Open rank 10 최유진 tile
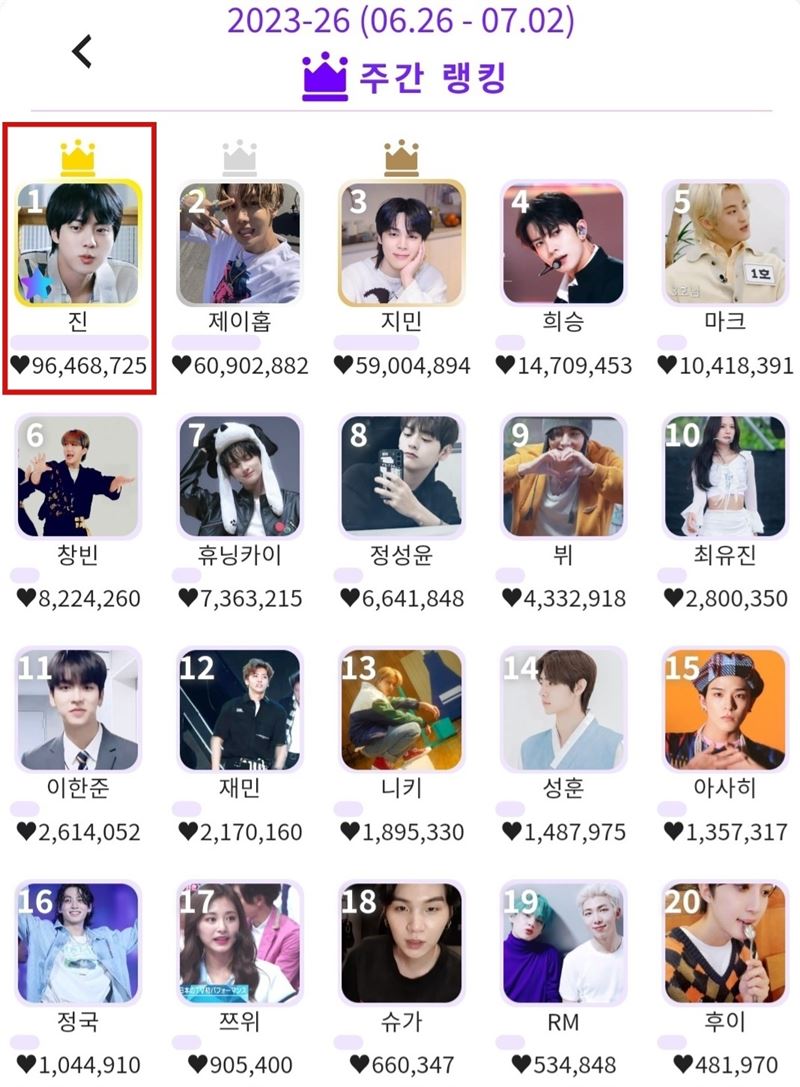Viewport: 800px width, 1087px height. coord(725,476)
